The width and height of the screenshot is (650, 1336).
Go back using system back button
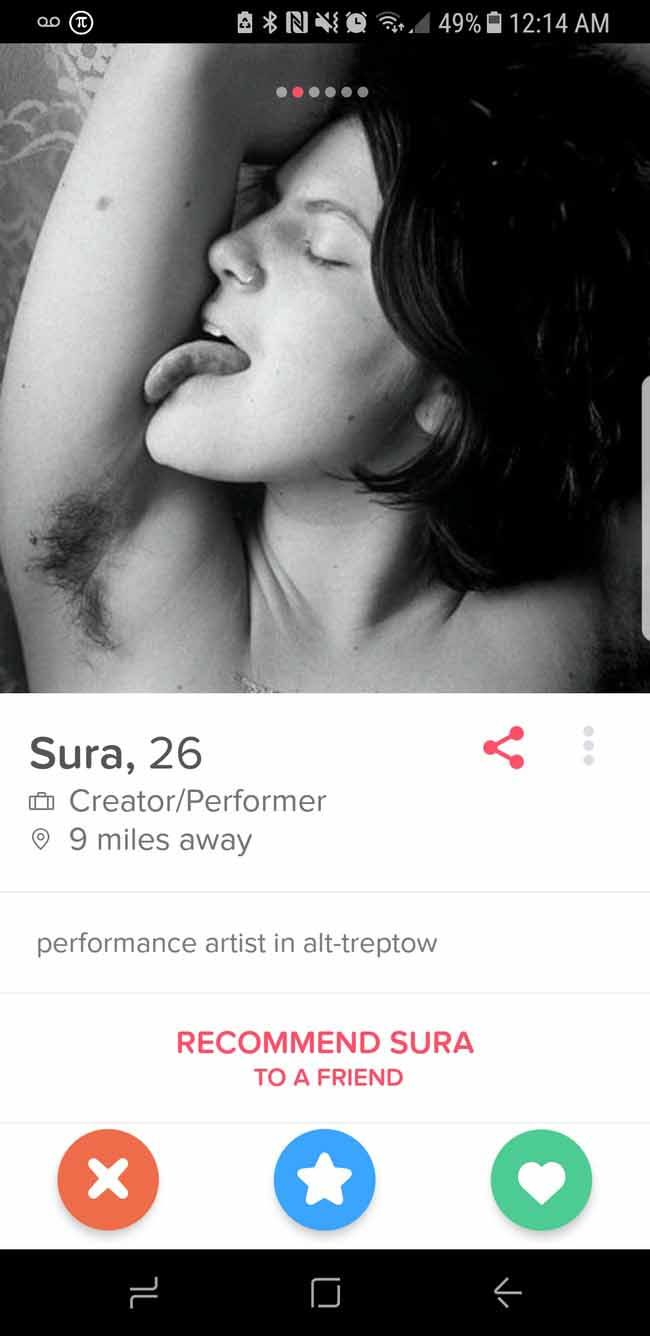(507, 1293)
